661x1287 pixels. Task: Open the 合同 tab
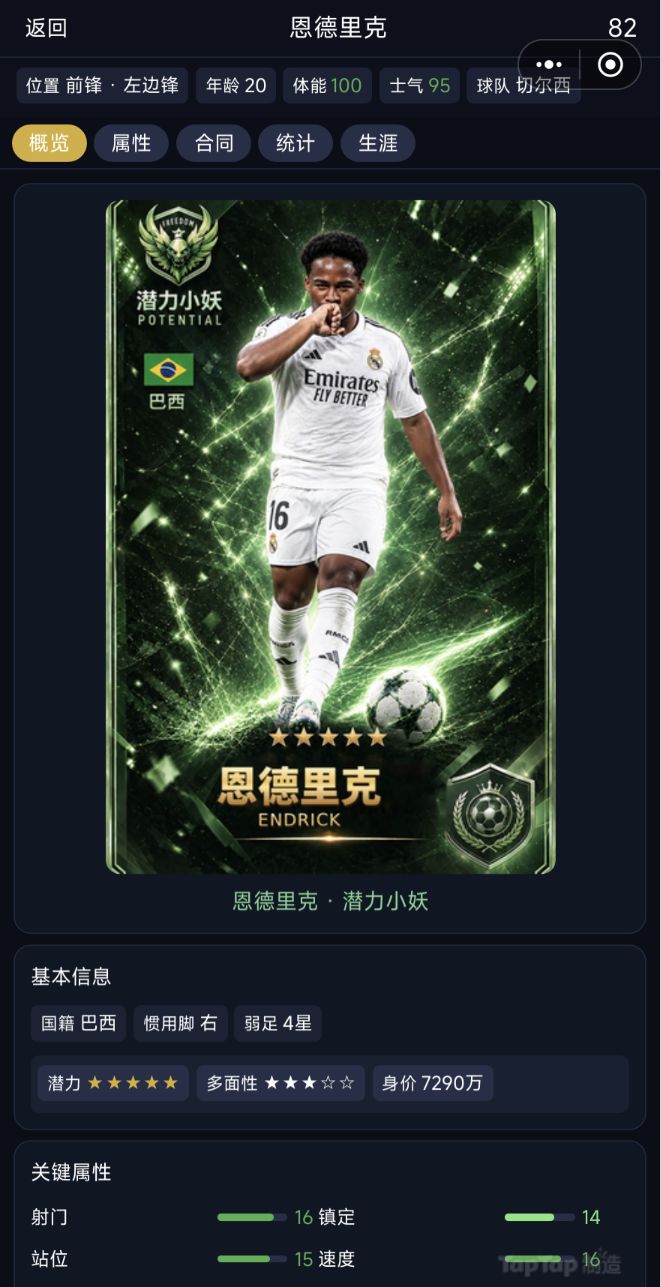(x=213, y=143)
